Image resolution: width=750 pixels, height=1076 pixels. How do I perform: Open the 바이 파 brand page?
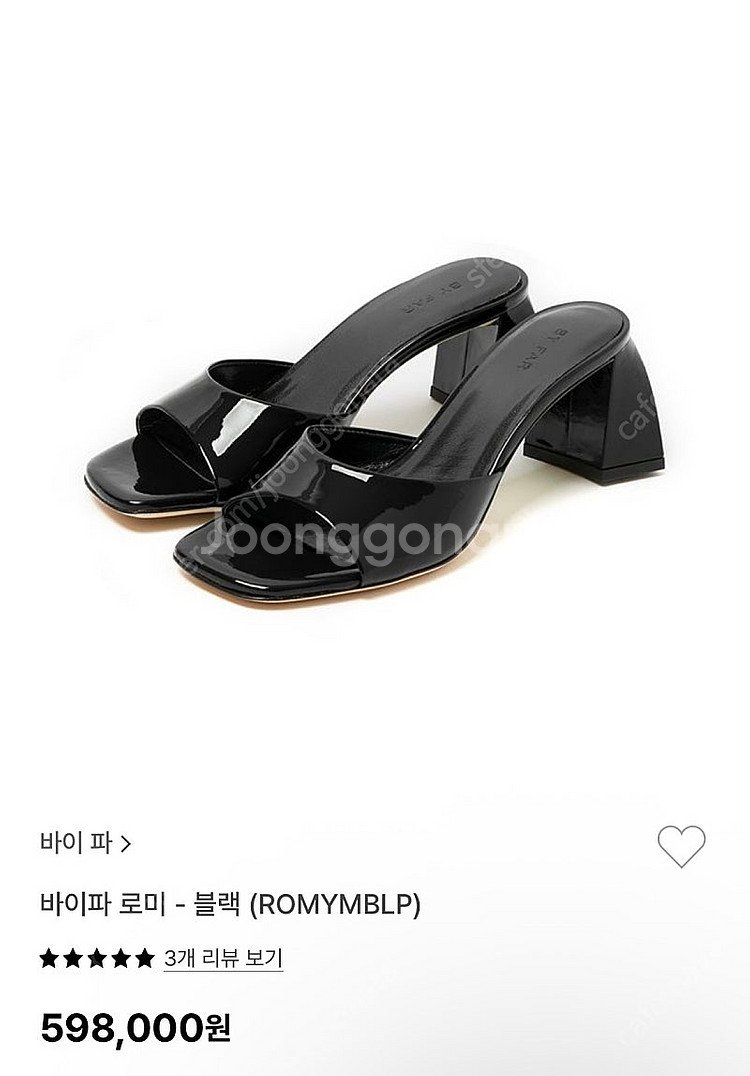click(x=85, y=843)
